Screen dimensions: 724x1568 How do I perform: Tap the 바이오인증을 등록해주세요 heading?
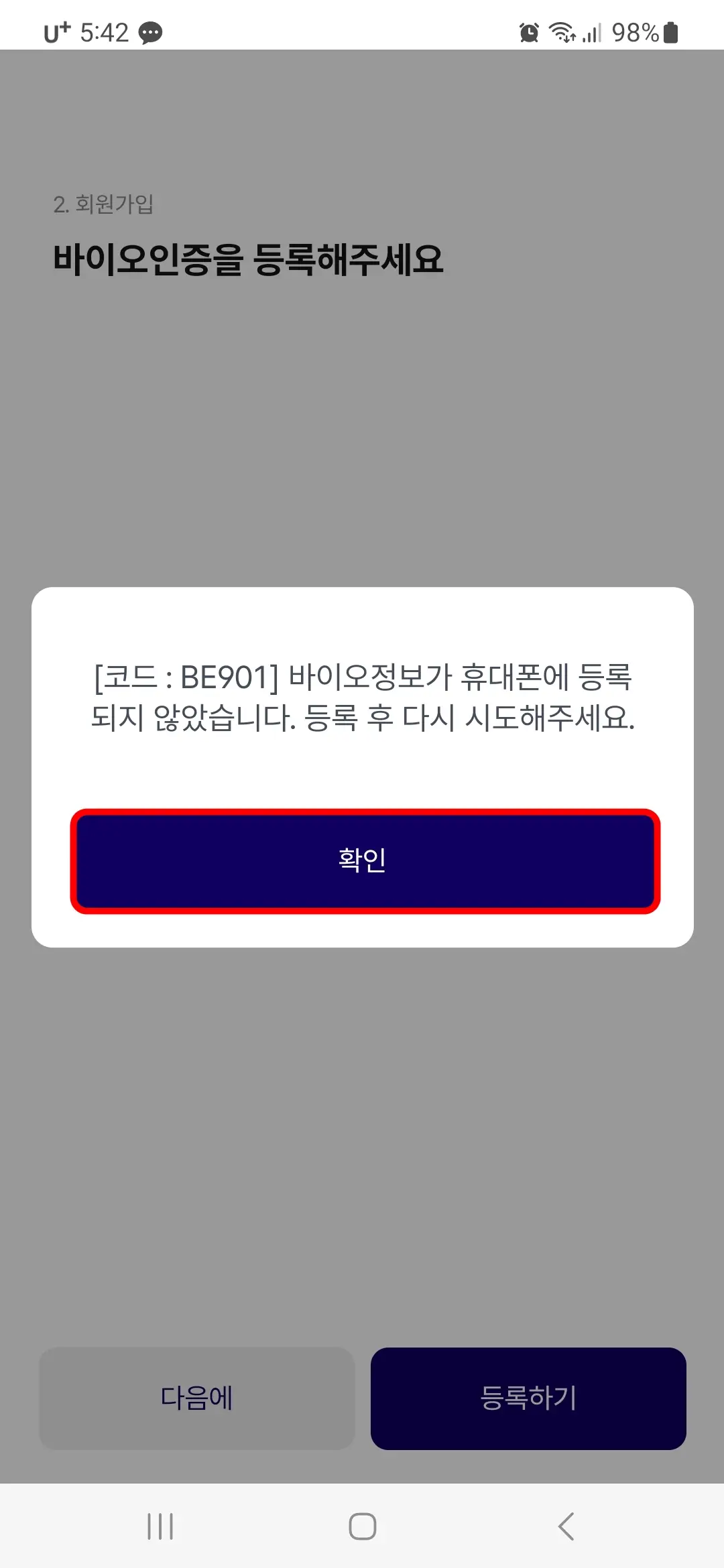click(251, 258)
